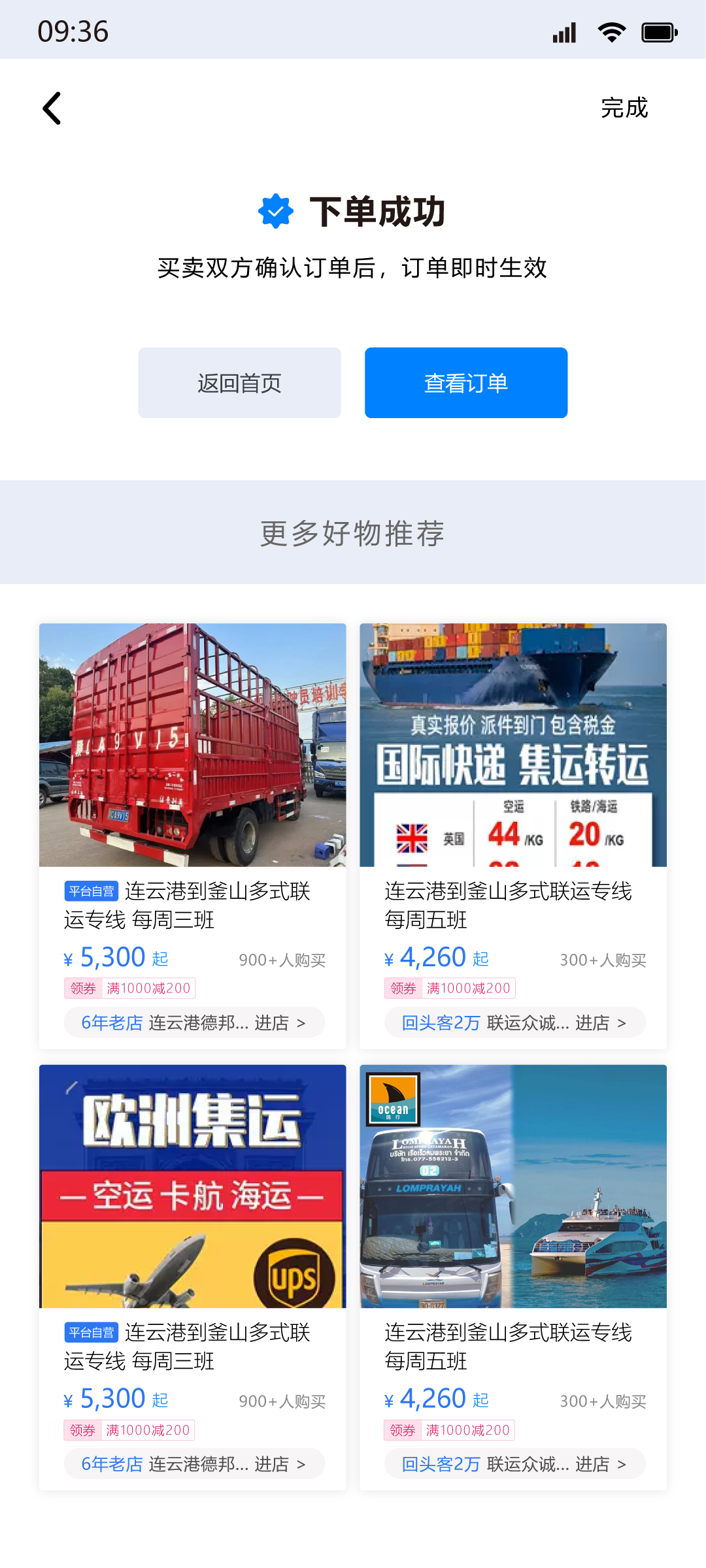Screen dimensions: 706x1568
Task: Open the 欧洲集运 product card
Action: (x=192, y=1186)
